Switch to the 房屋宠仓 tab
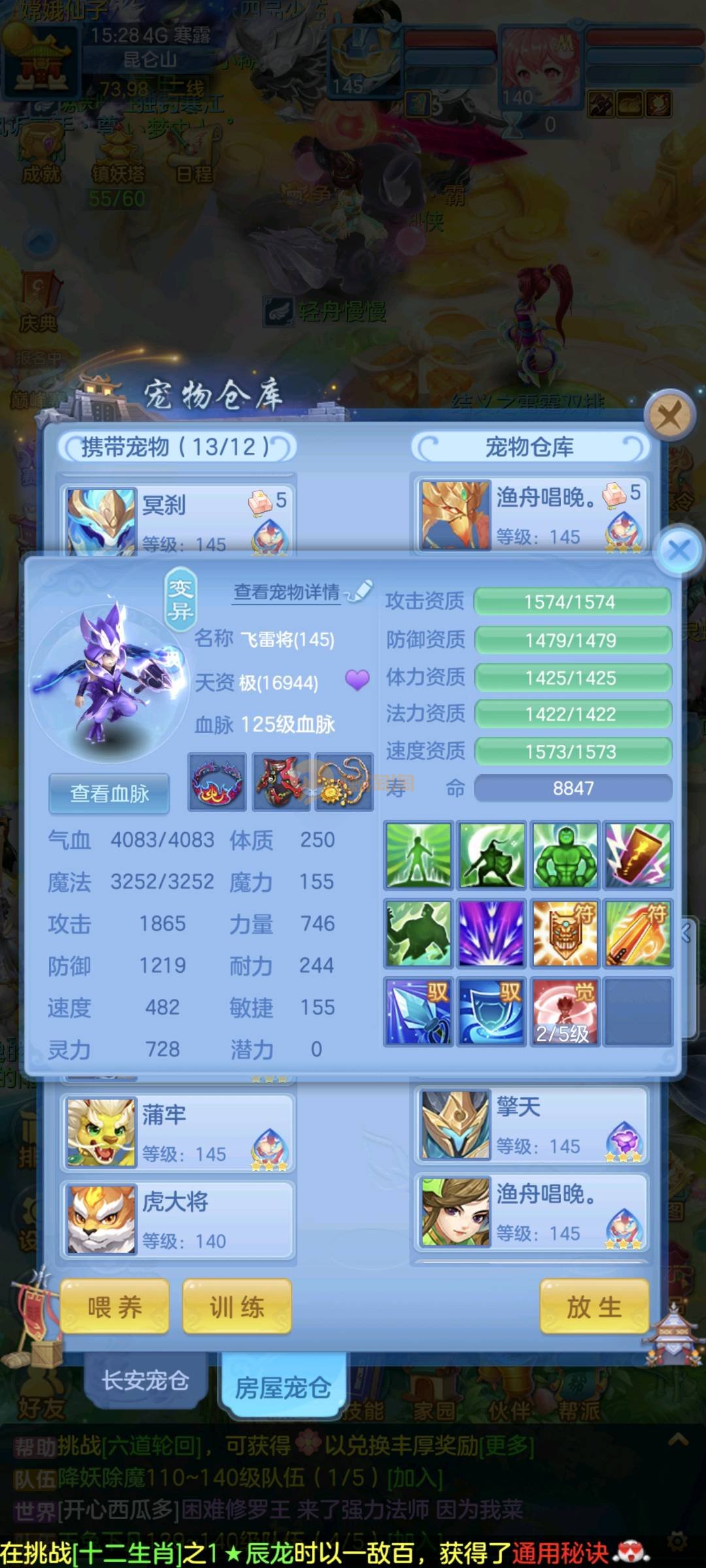The width and height of the screenshot is (706, 1568). [282, 1387]
